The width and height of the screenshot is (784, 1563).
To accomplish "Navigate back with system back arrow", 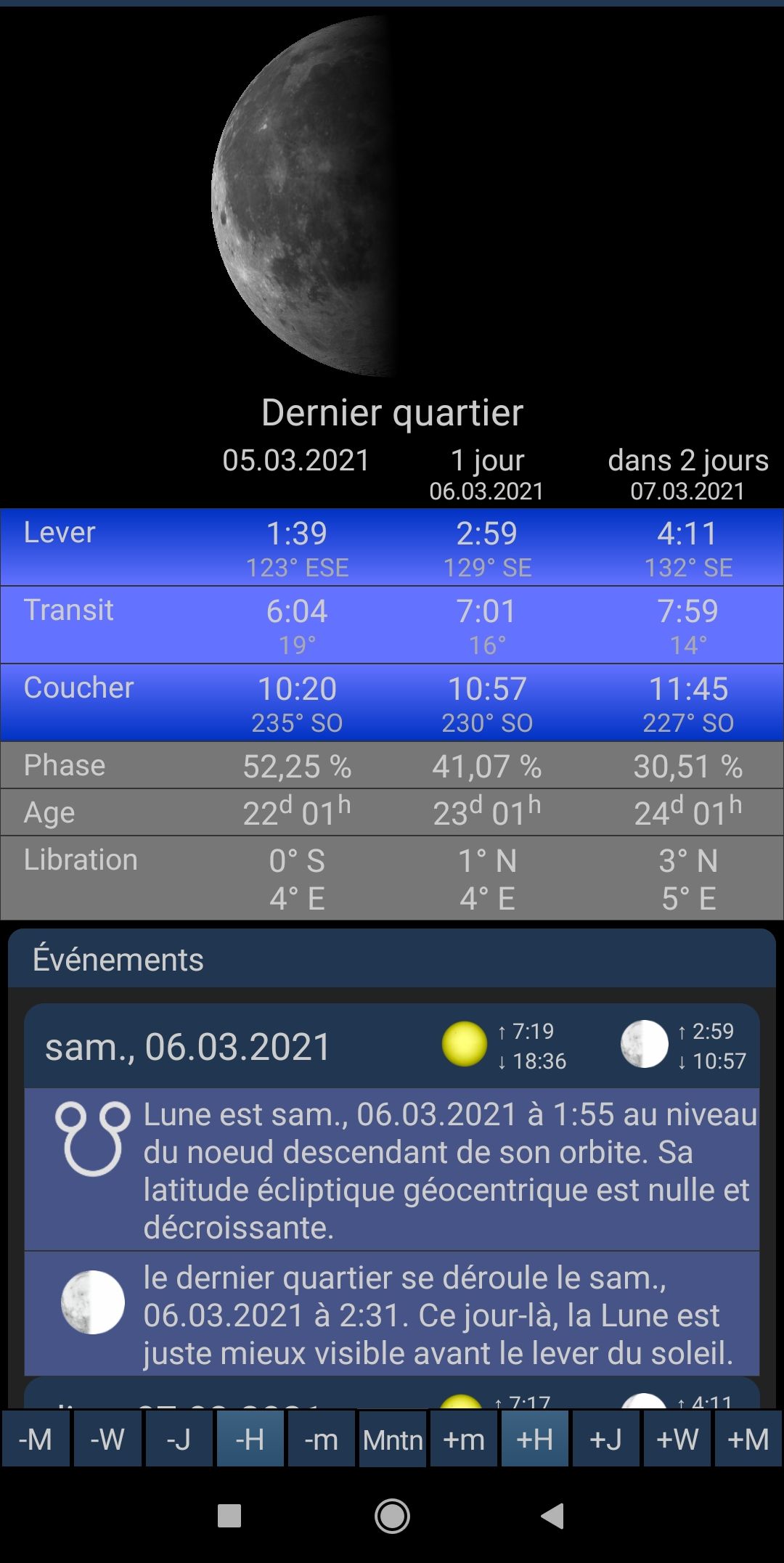I will tap(552, 1516).
